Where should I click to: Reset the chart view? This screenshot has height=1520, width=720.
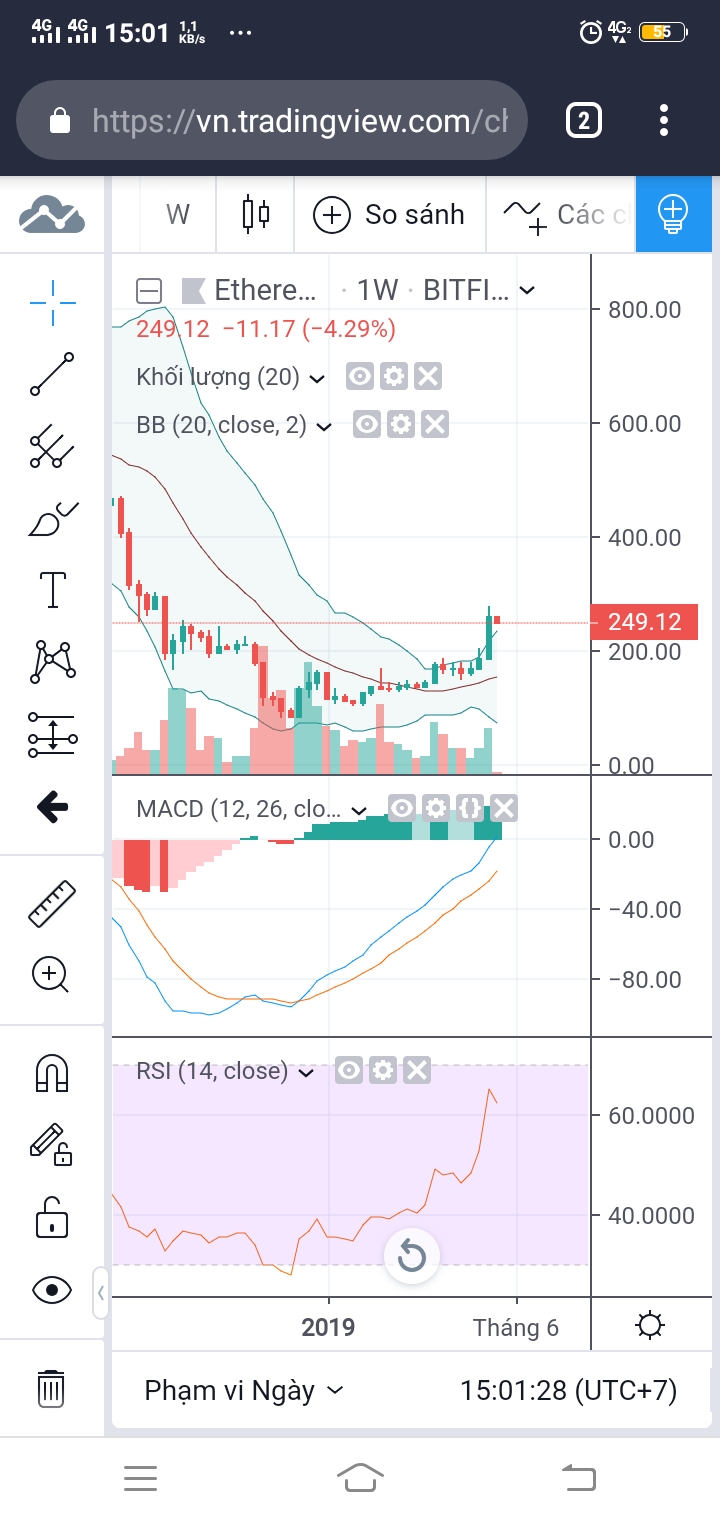(412, 1256)
